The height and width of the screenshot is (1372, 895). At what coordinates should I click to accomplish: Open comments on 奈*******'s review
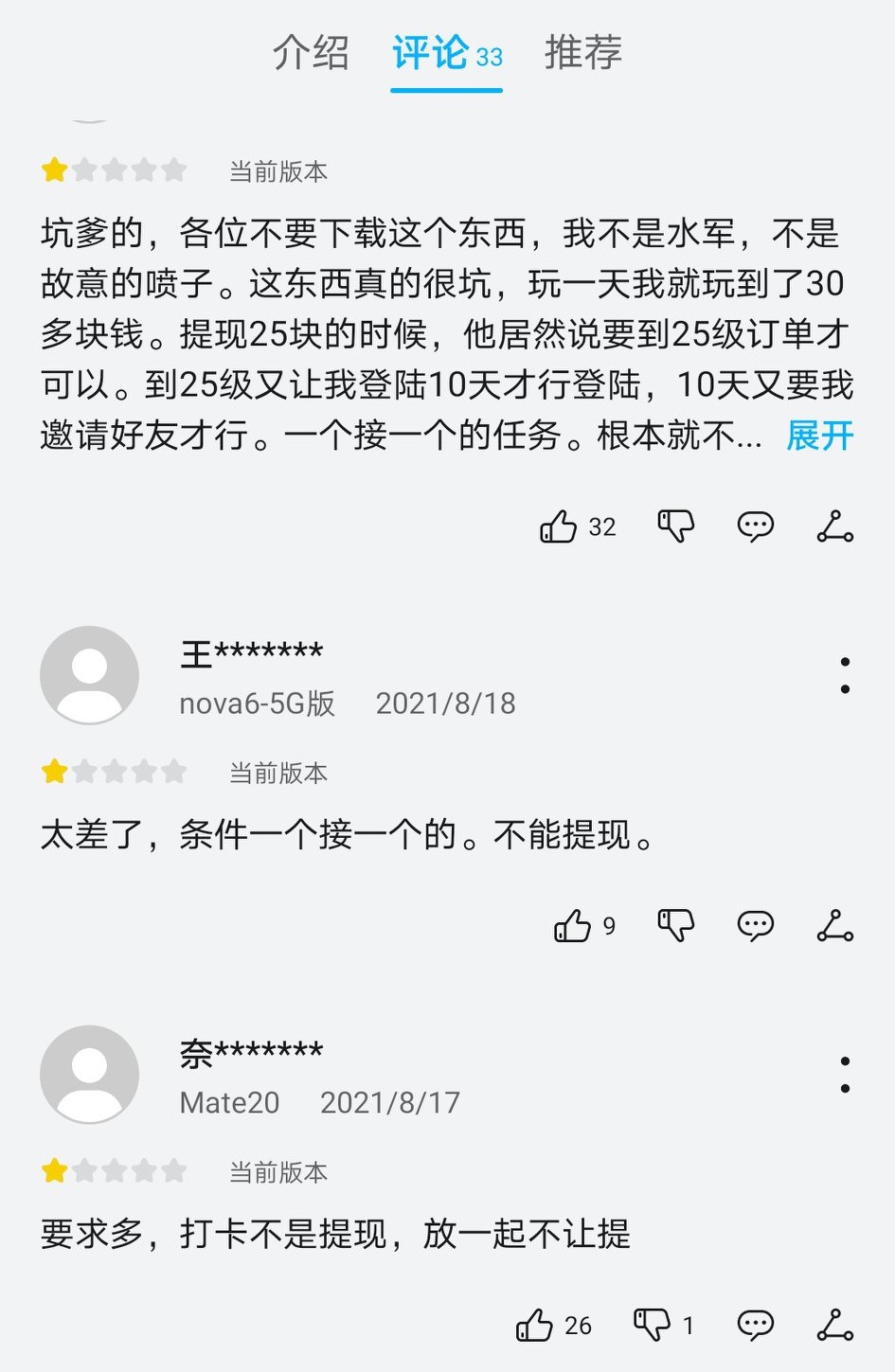click(754, 1326)
